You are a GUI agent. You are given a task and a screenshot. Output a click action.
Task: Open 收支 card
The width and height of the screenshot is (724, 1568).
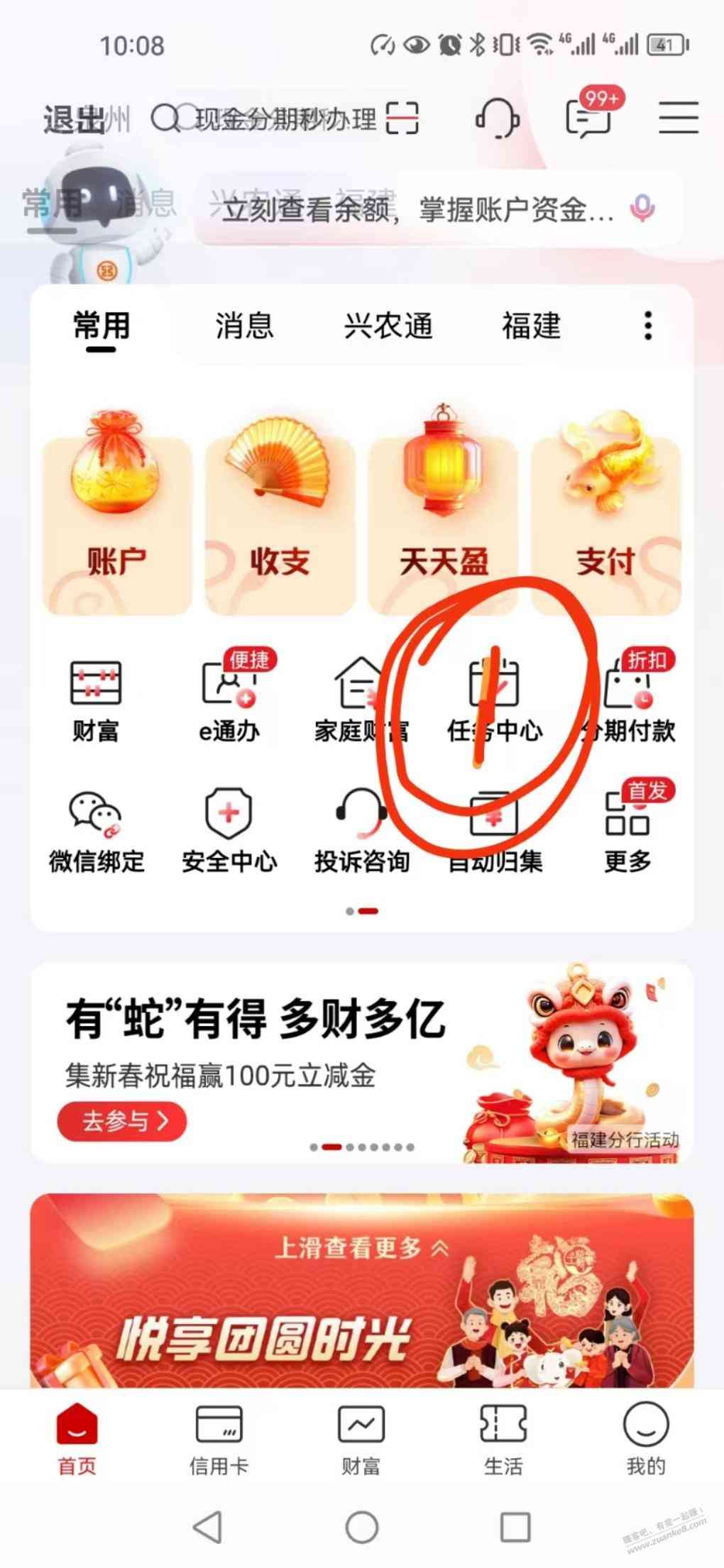(x=280, y=525)
